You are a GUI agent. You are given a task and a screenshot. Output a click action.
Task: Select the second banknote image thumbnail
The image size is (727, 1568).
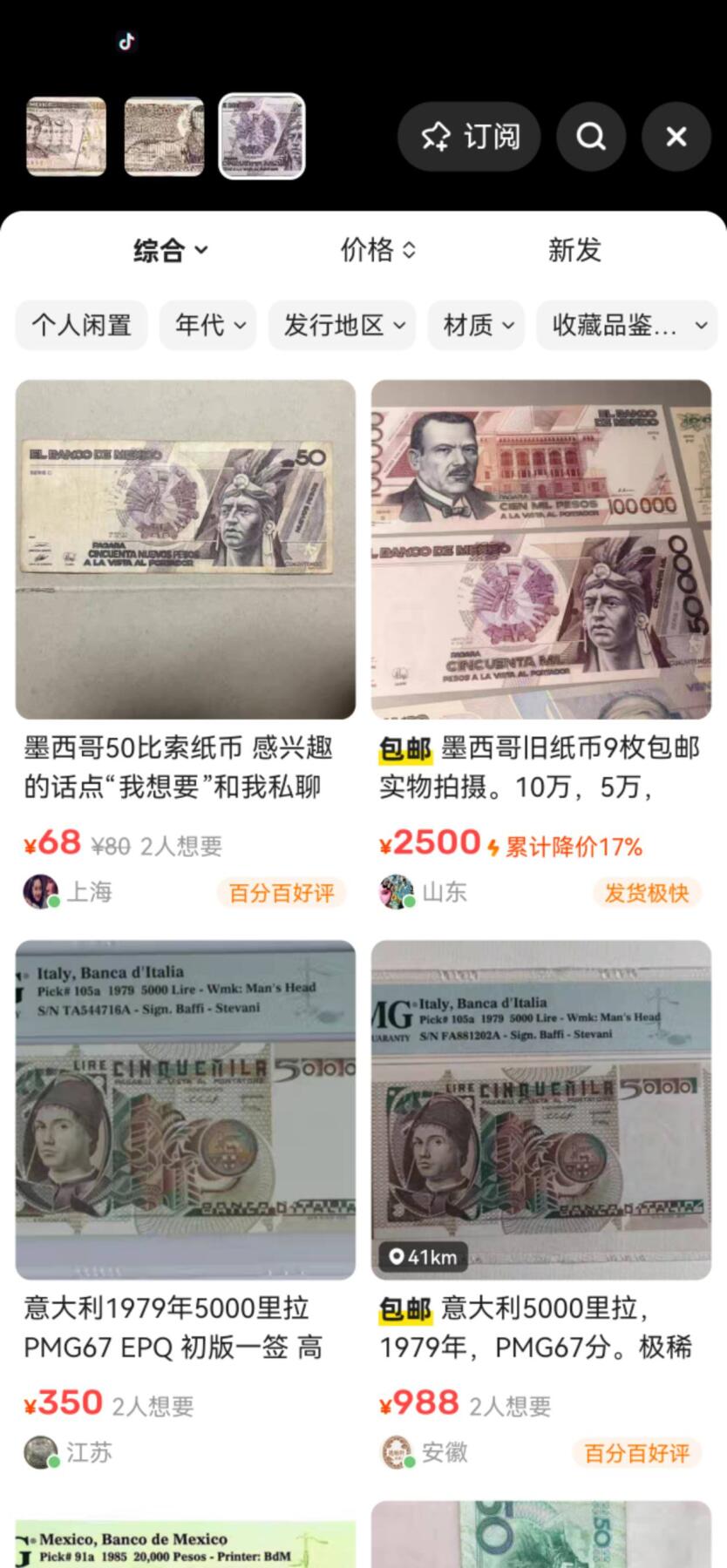164,137
